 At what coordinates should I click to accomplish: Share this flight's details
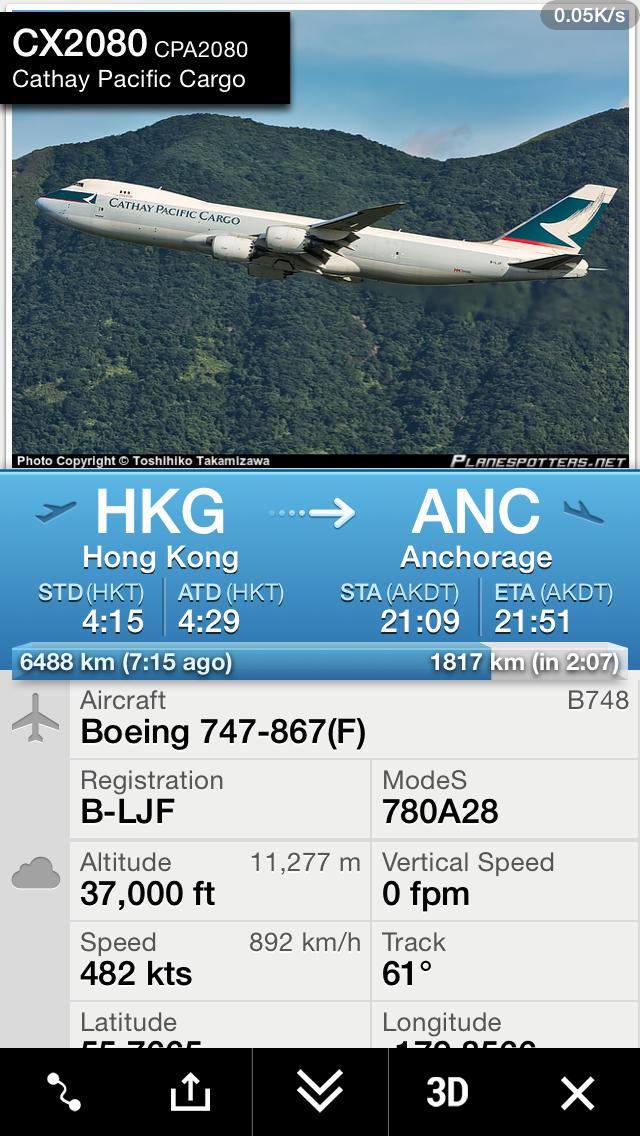191,1092
